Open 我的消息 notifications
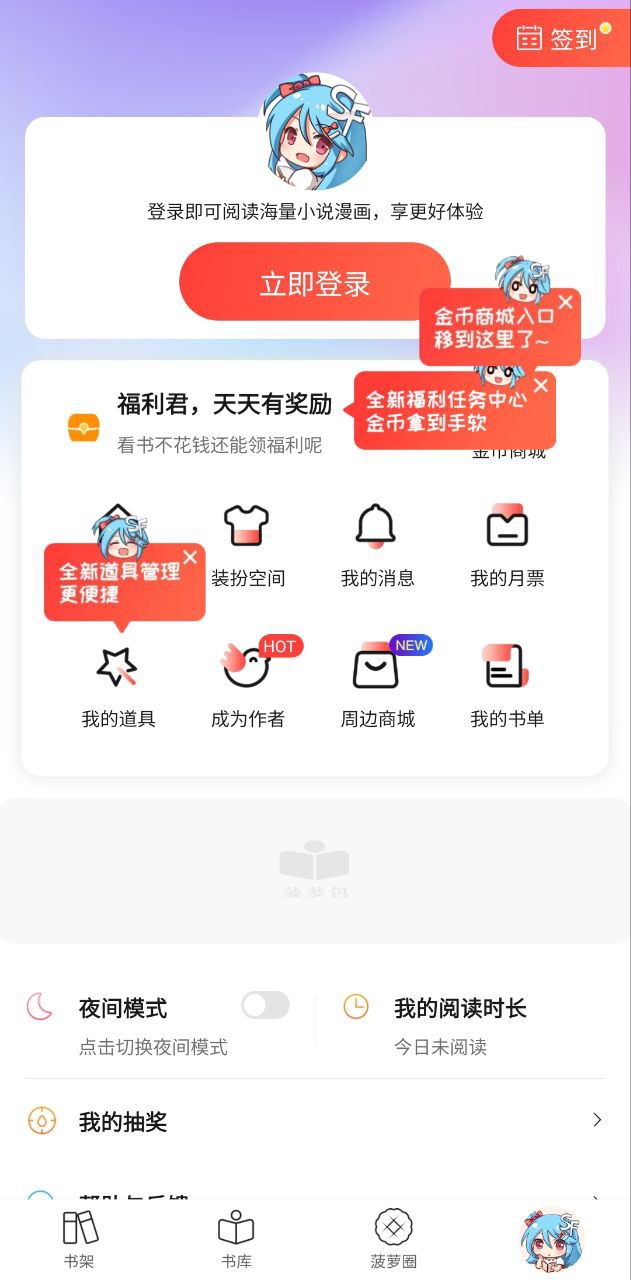The image size is (631, 1280). click(377, 545)
